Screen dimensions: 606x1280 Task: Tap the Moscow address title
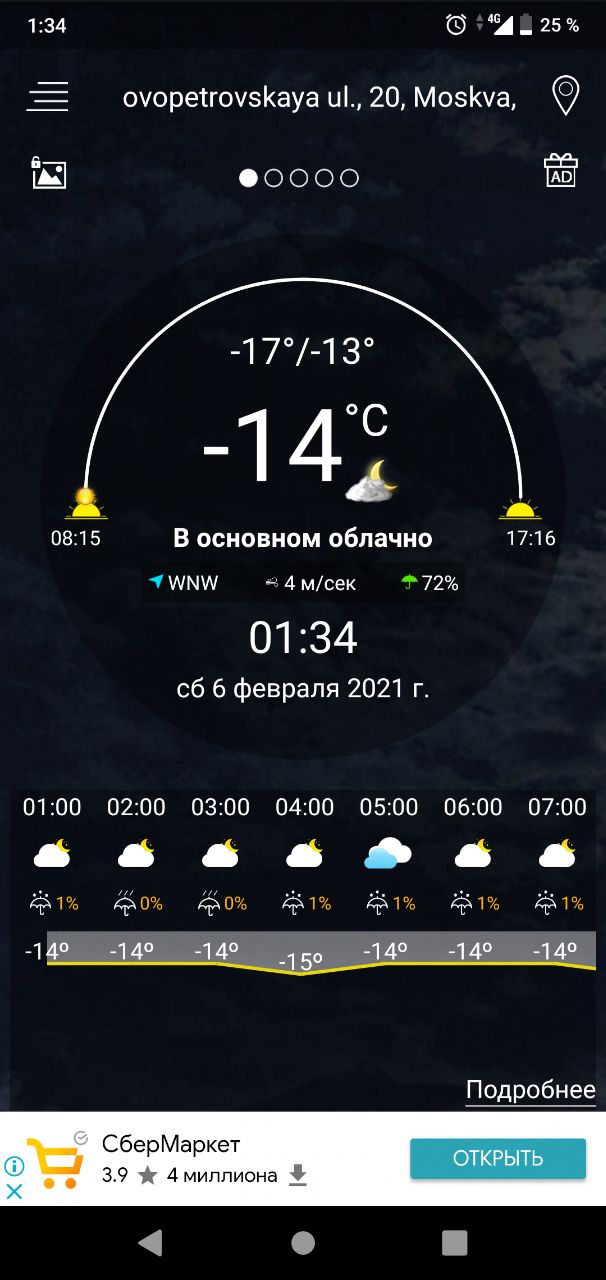coord(319,98)
